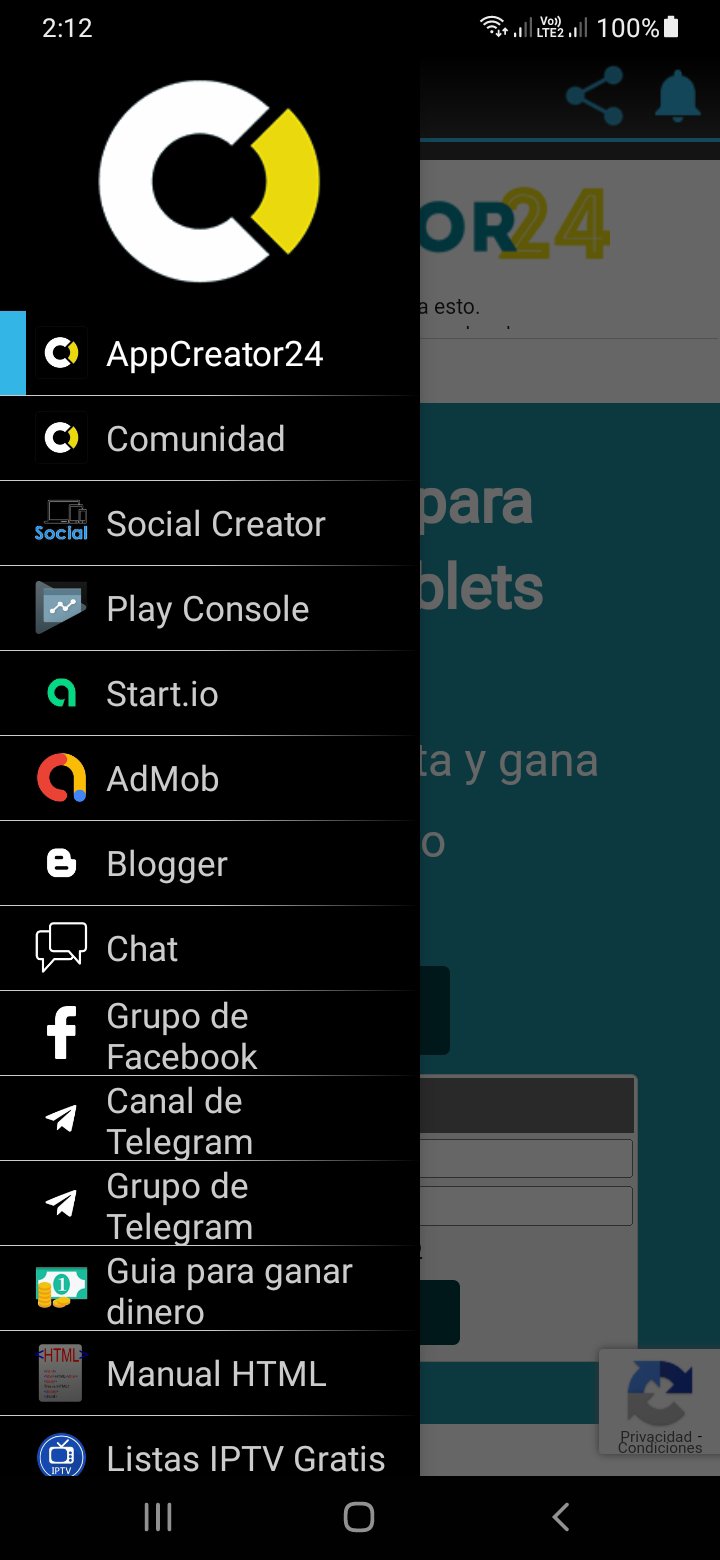The image size is (720, 1560).
Task: Select the Start.io menu item
Action: click(x=210, y=694)
